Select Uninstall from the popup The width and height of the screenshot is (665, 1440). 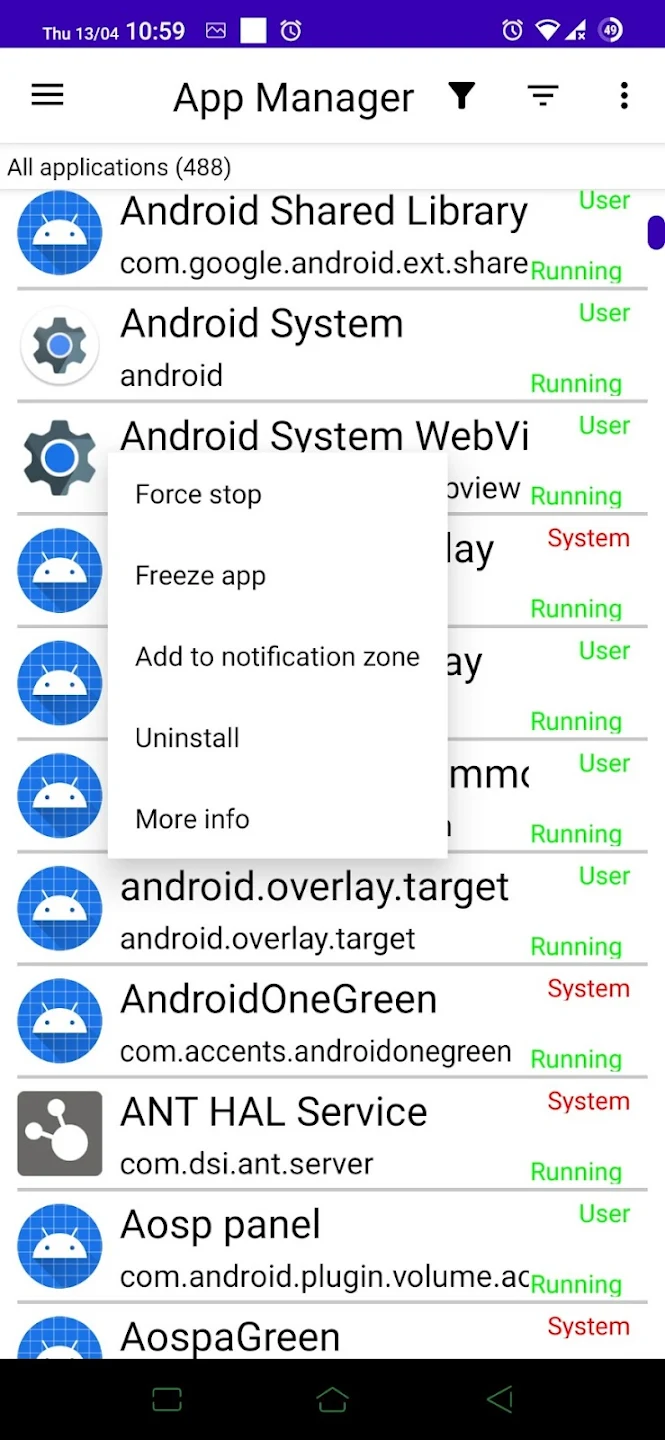tap(278, 738)
